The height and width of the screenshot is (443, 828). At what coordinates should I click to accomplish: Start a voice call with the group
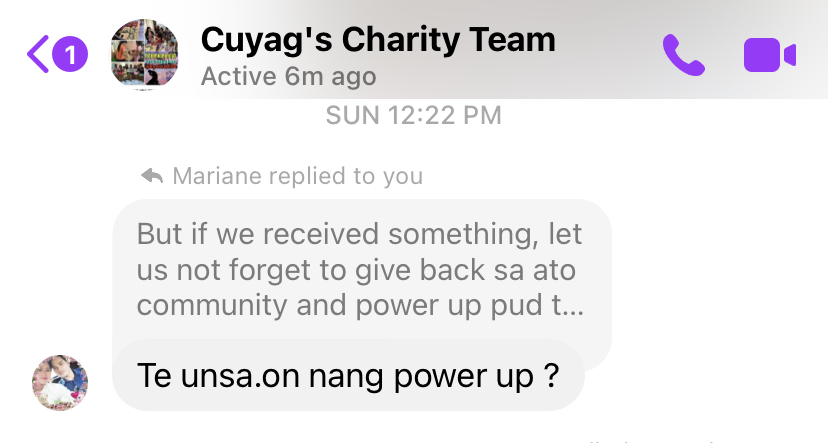tap(684, 54)
